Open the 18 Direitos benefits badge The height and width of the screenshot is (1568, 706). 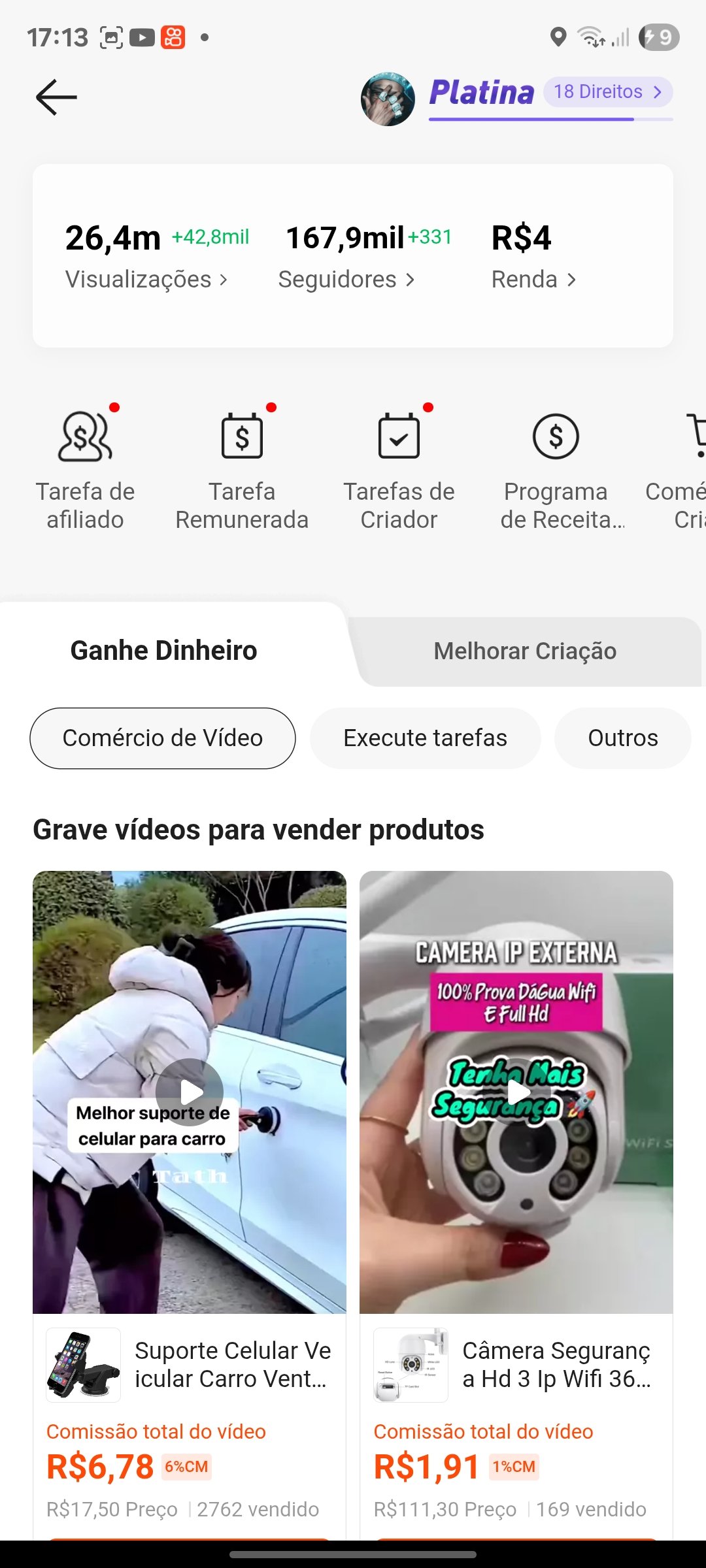607,91
